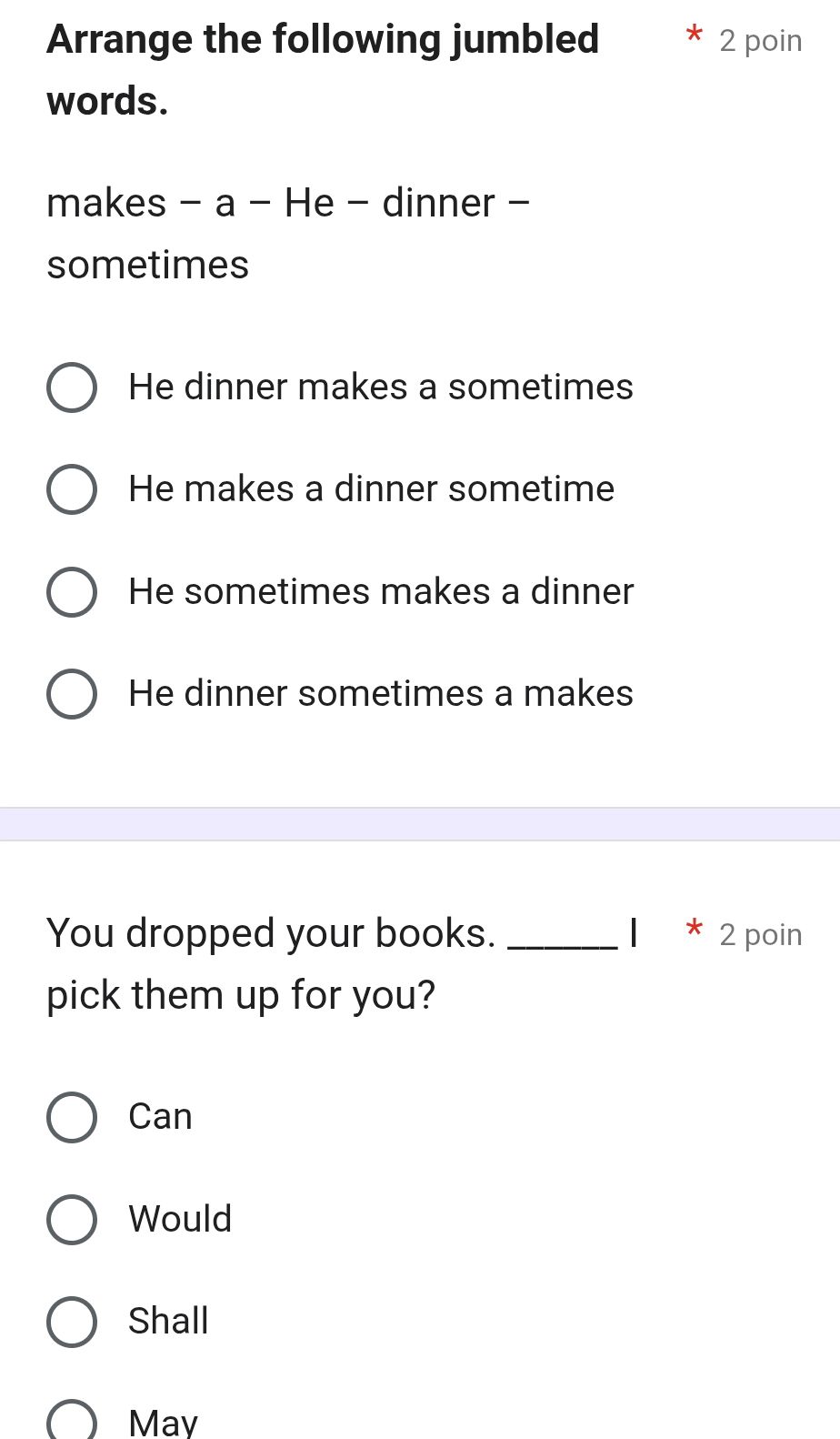Select "He dinner makes a sometimes" option
The height and width of the screenshot is (1439, 840).
point(72,387)
